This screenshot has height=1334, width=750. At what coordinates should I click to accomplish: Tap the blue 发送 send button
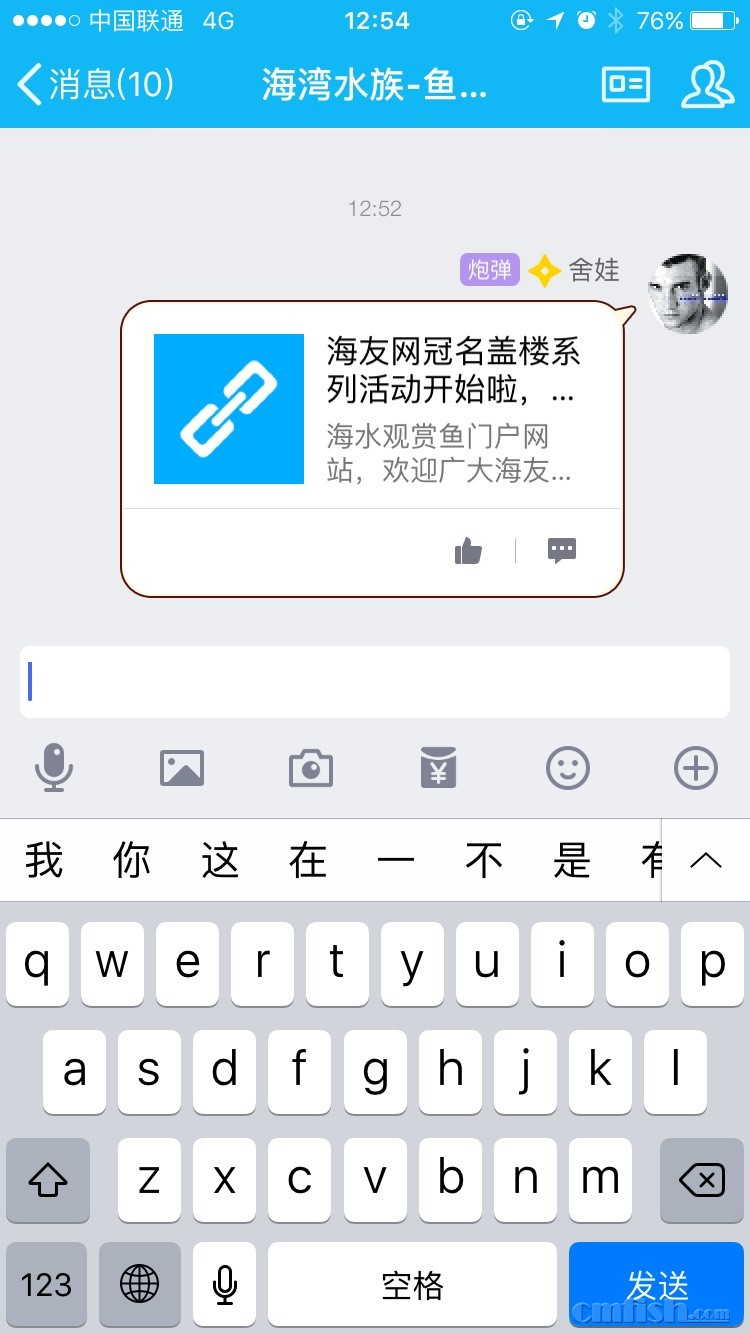tap(656, 1285)
